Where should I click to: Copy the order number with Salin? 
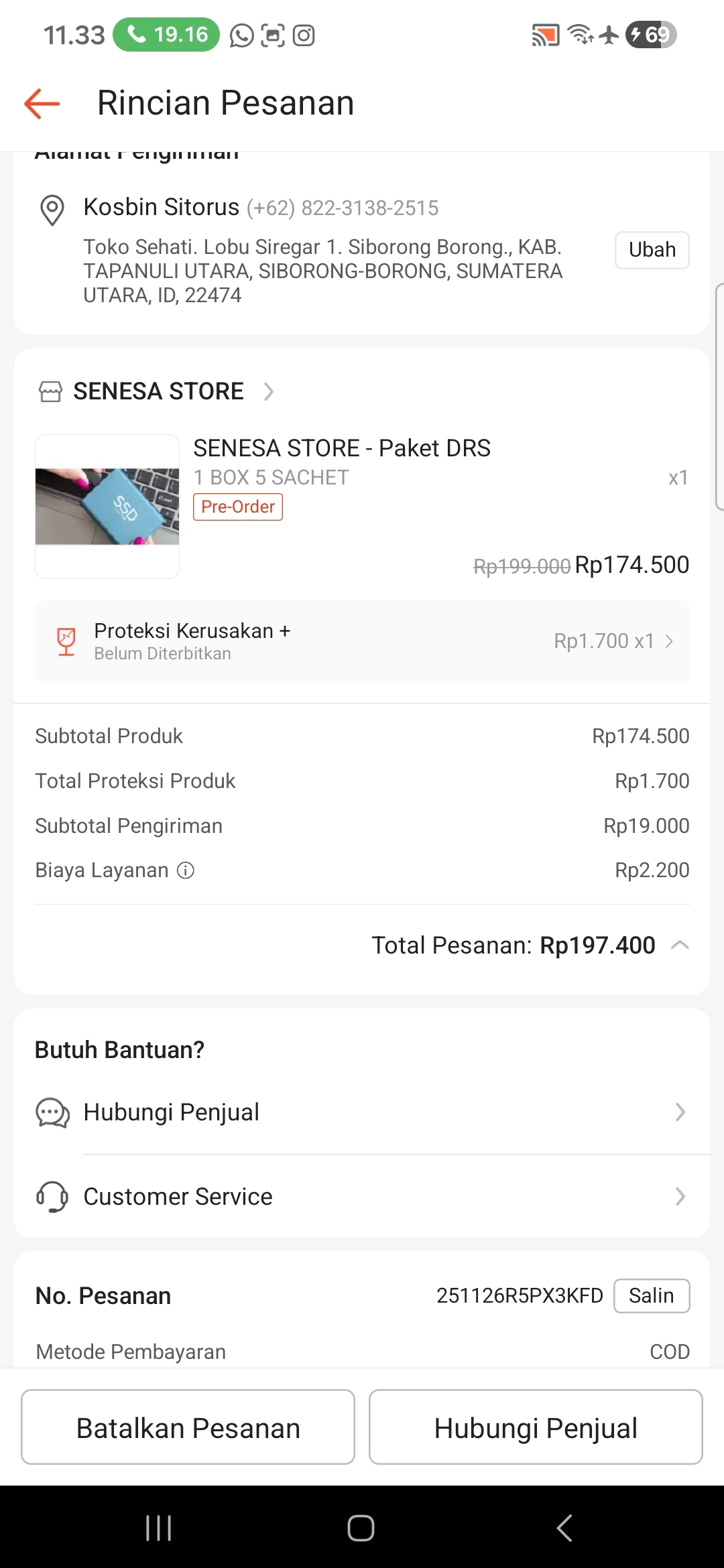(x=651, y=1296)
